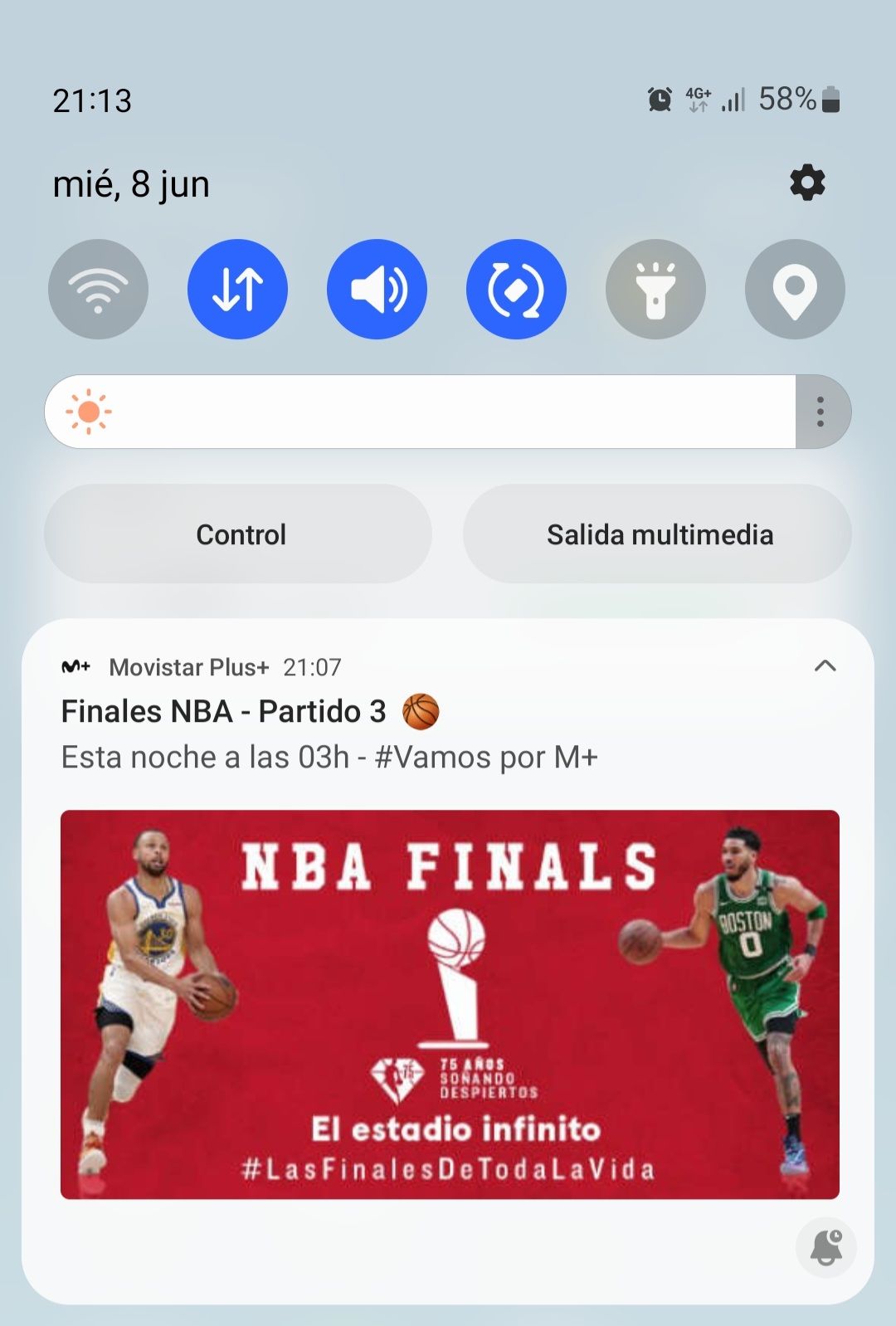Screen dimensions: 896x1326
Task: Tap the 4G+ network indicator
Action: (x=695, y=99)
